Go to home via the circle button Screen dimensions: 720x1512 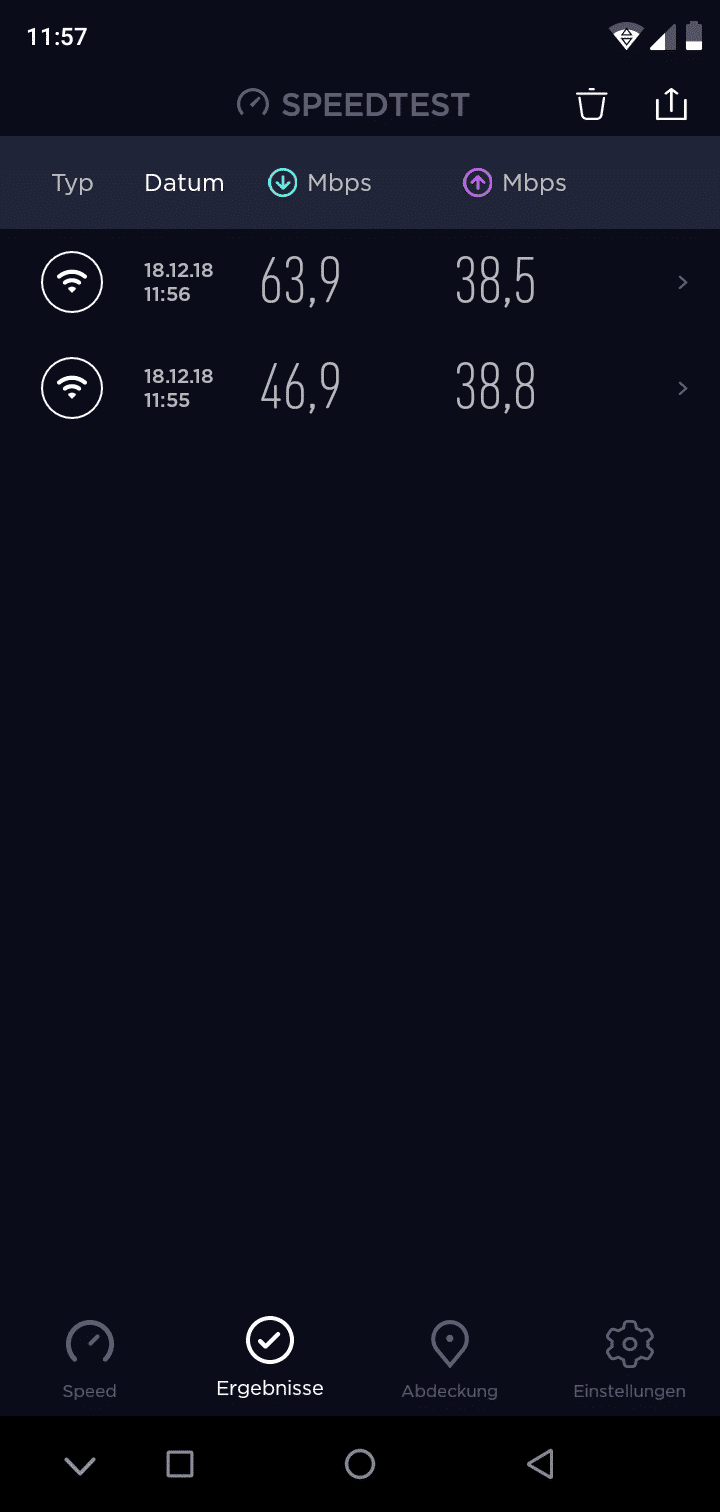coord(360,1464)
